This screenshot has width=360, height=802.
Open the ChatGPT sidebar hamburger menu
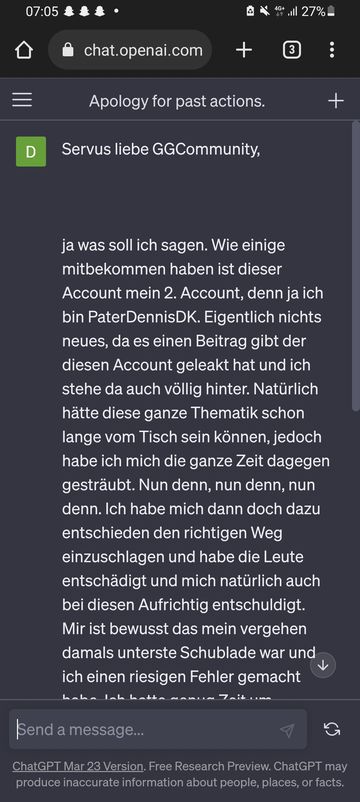(22, 100)
